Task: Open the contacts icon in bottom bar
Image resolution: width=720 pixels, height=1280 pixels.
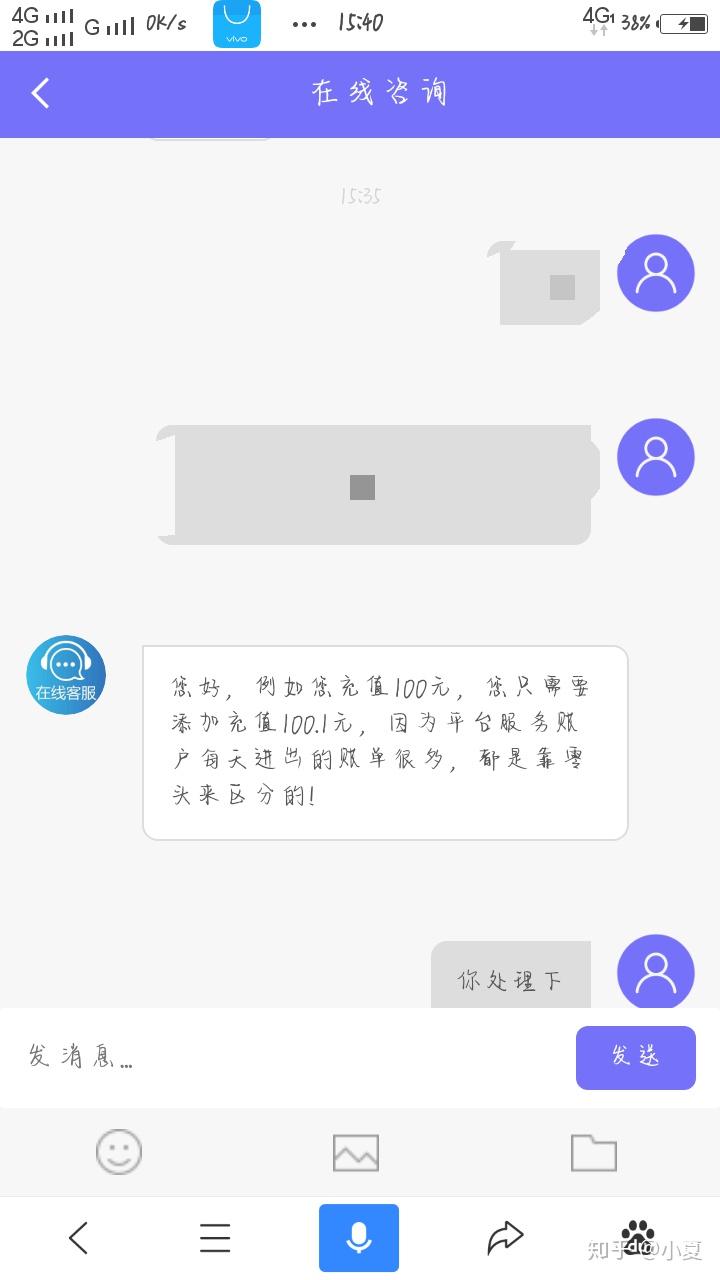Action: (636, 1237)
